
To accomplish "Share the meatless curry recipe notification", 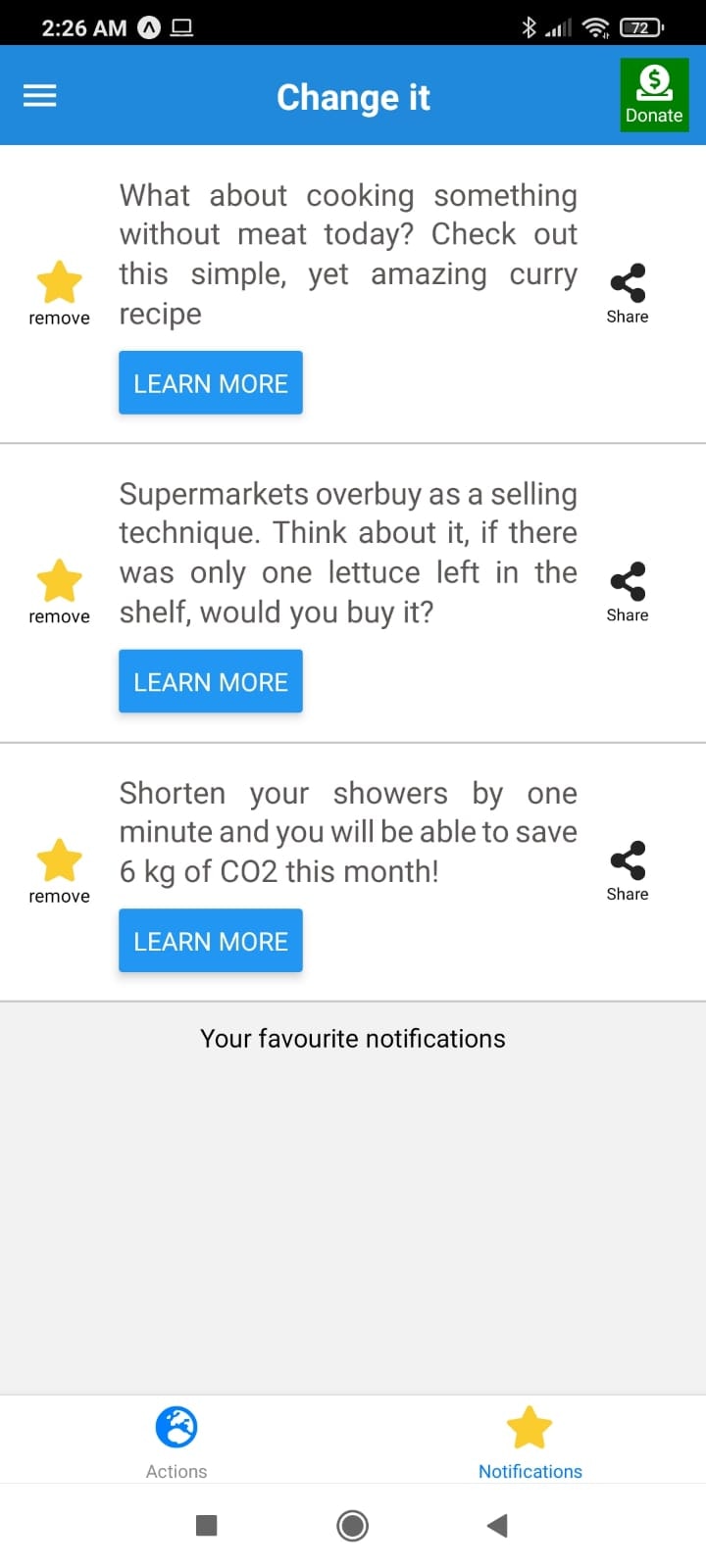I will point(628,292).
